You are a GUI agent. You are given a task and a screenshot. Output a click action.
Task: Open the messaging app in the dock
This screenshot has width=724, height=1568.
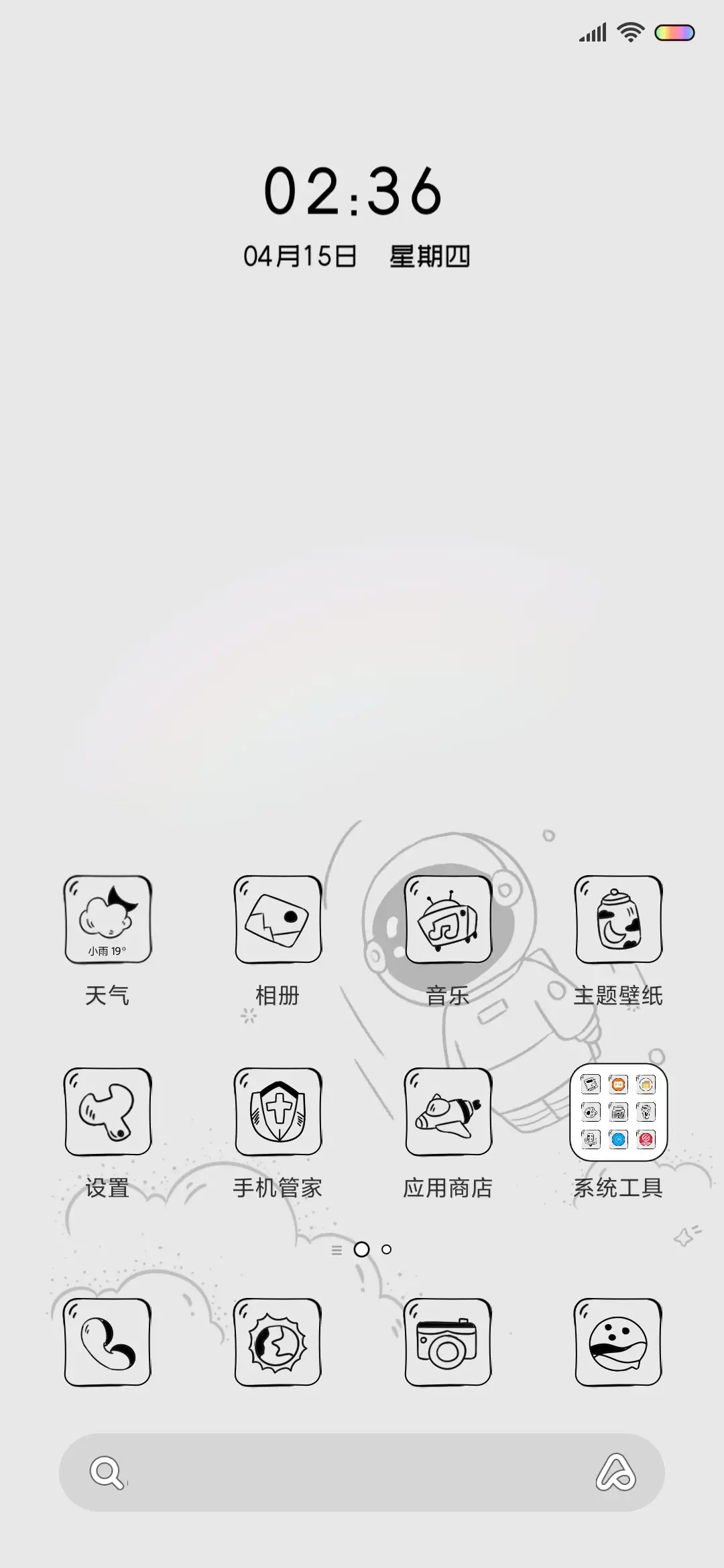(618, 1342)
